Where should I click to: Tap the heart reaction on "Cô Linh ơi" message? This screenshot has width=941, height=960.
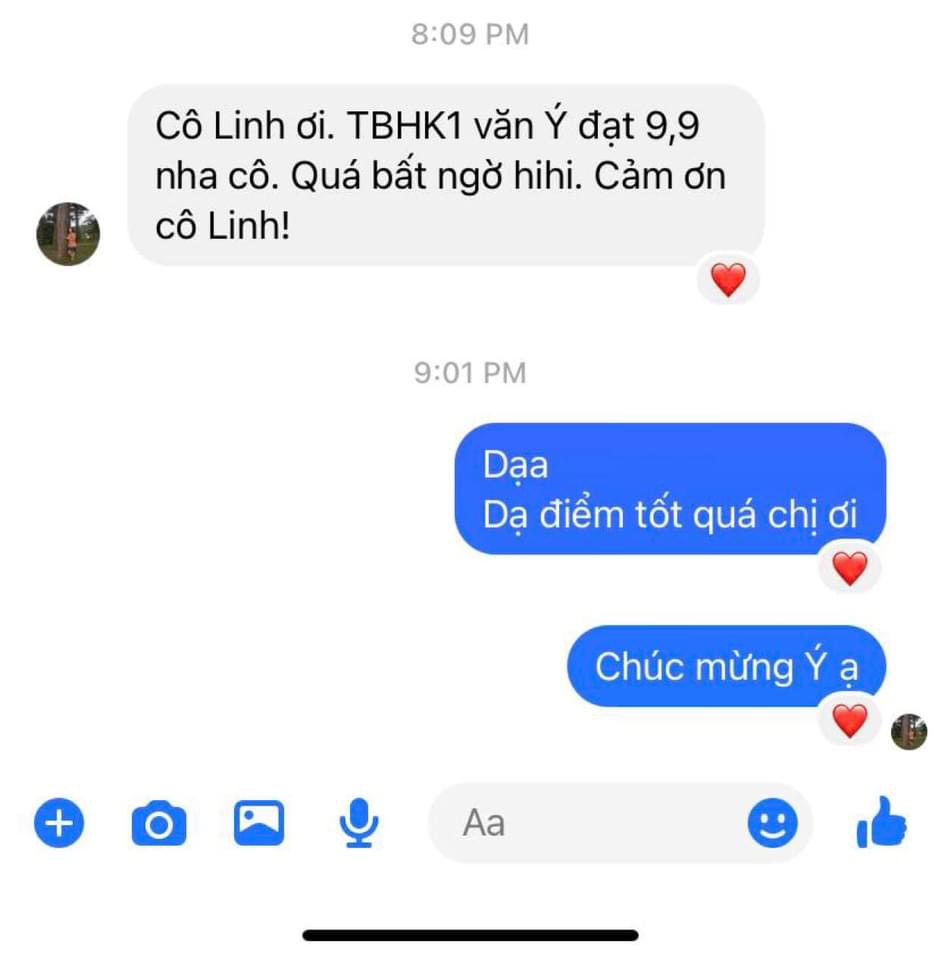728,280
